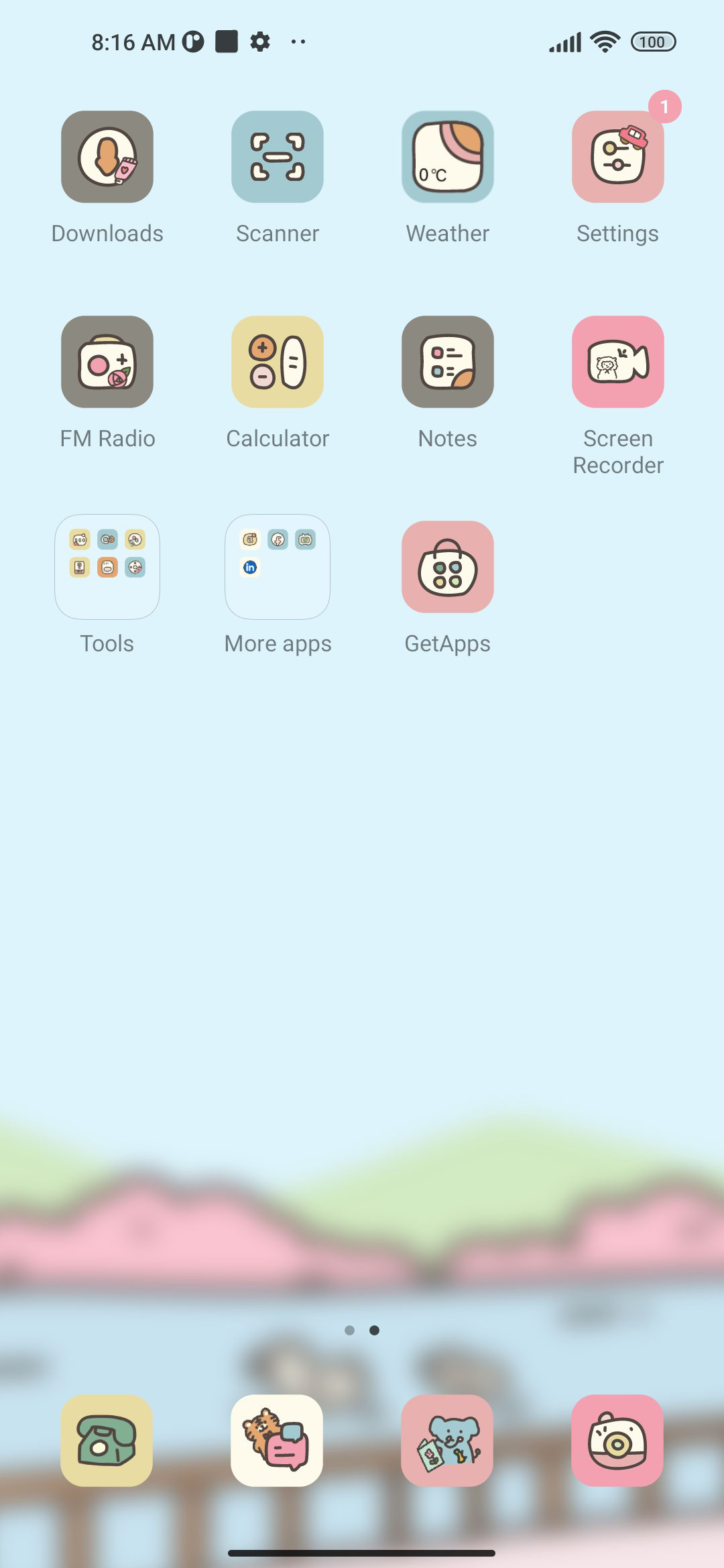This screenshot has width=724, height=1568.
Task: Open the elephant icon app in the dock
Action: (447, 1441)
